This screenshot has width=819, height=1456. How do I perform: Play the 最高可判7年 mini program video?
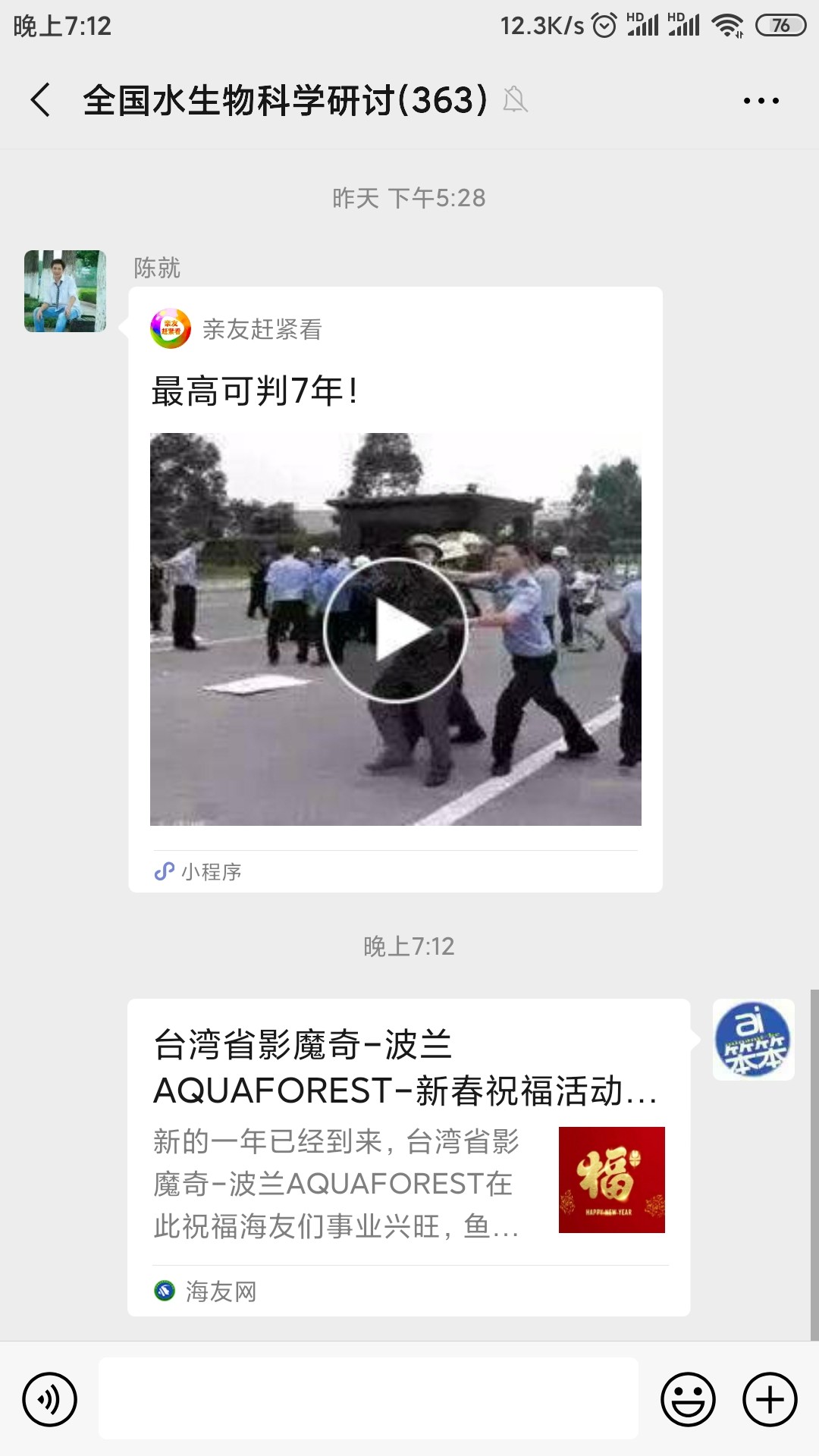coord(395,629)
